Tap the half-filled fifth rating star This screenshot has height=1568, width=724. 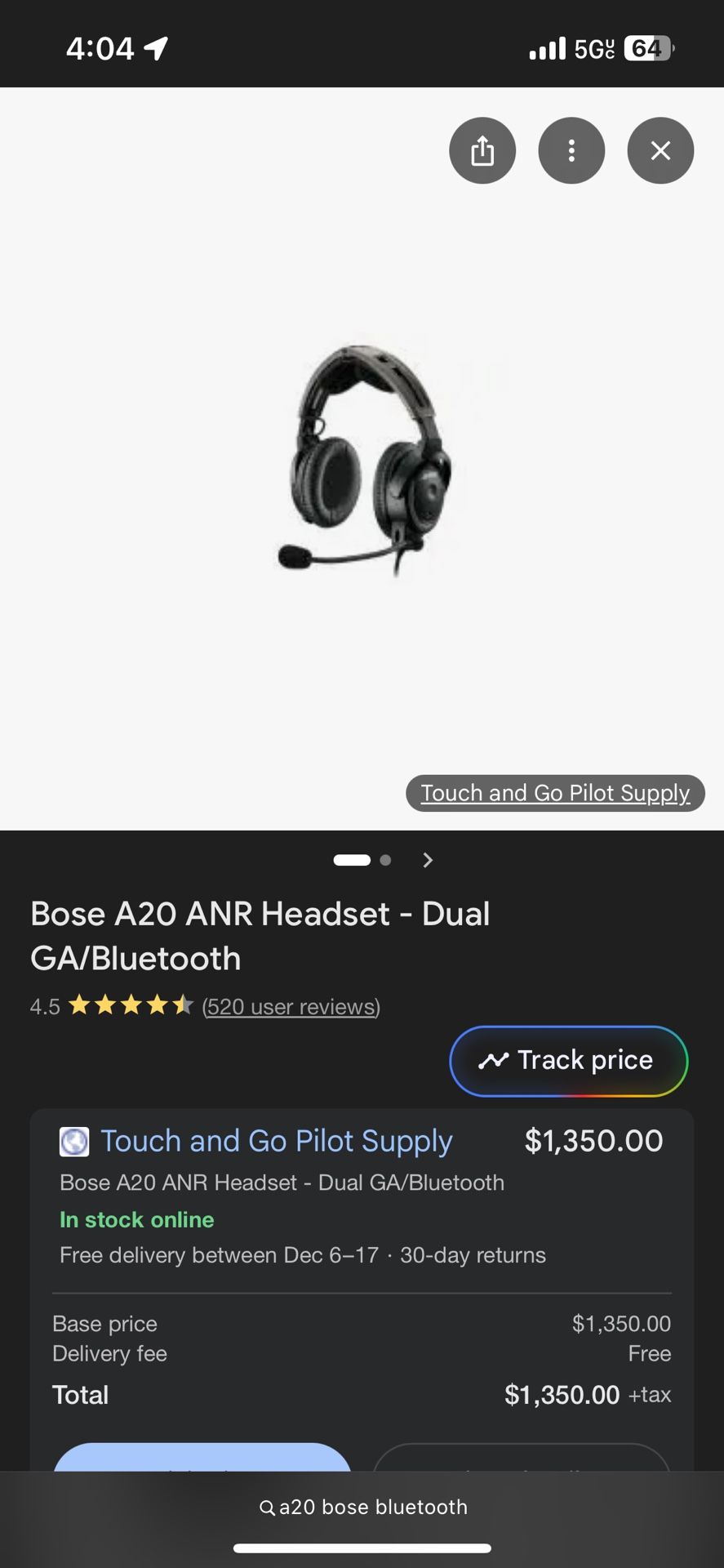tap(186, 1005)
